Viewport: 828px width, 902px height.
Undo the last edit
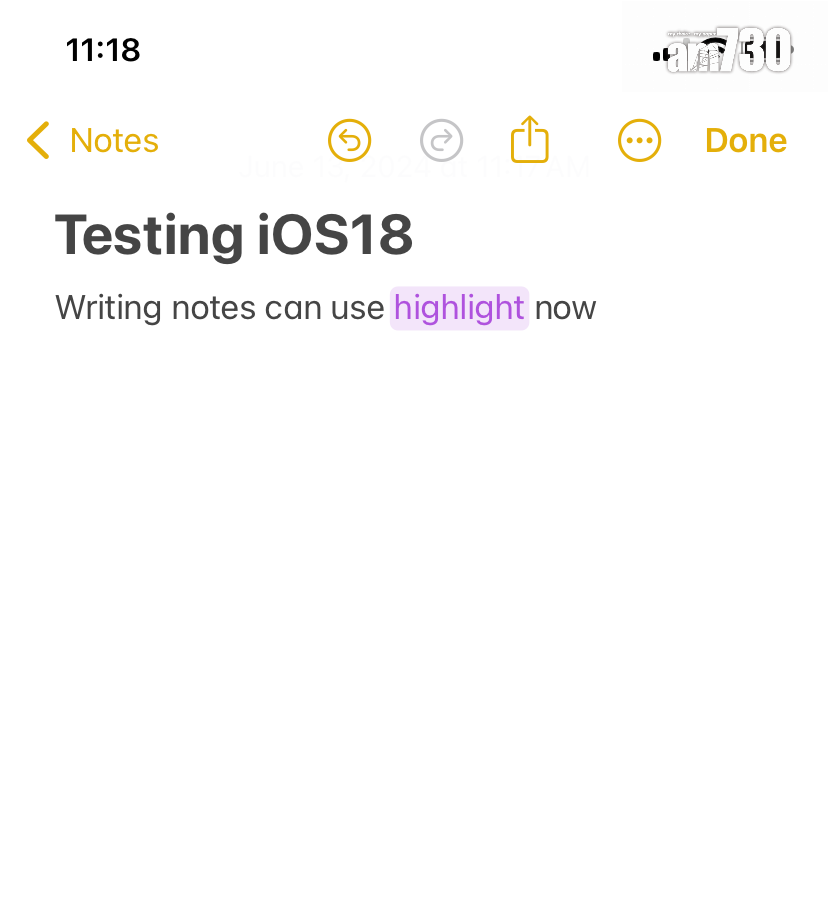tap(350, 141)
